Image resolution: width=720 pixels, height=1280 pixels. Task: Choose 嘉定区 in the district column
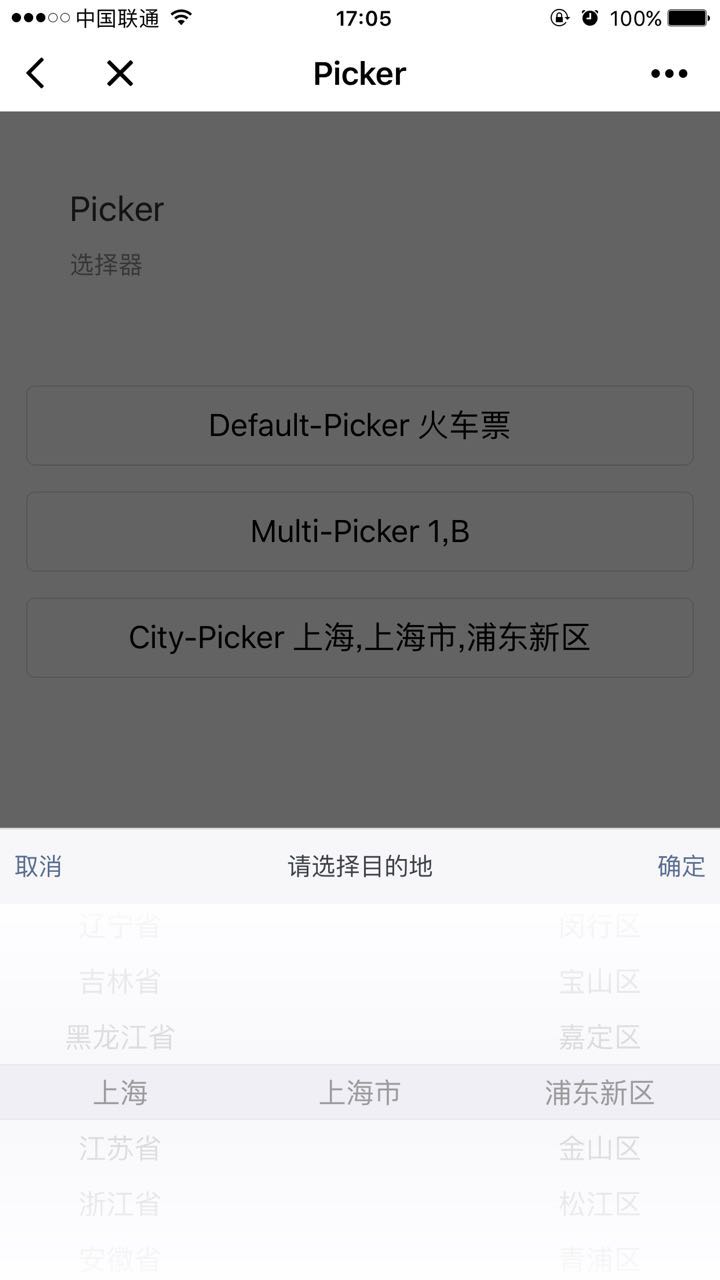click(x=600, y=1037)
